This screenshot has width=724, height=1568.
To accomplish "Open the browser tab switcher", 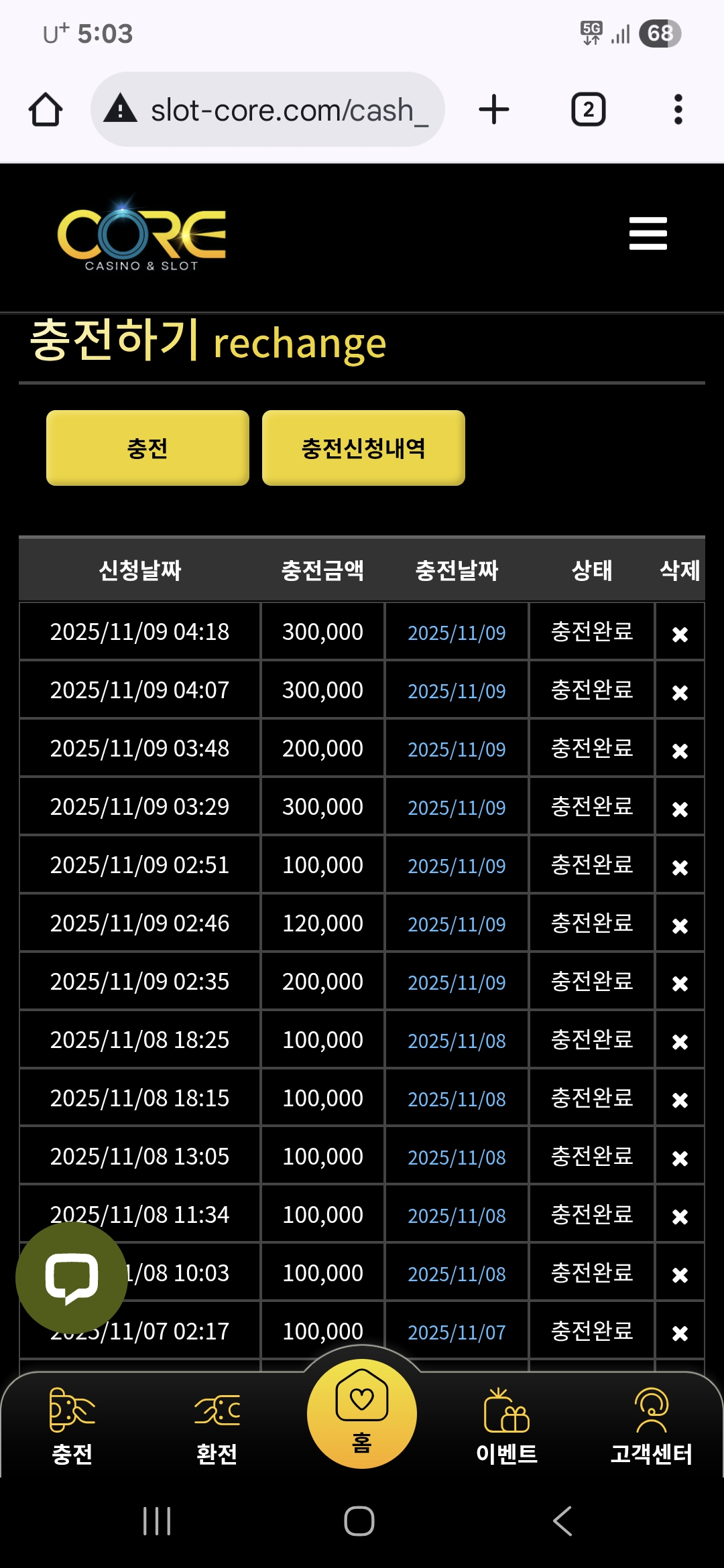I will click(588, 110).
